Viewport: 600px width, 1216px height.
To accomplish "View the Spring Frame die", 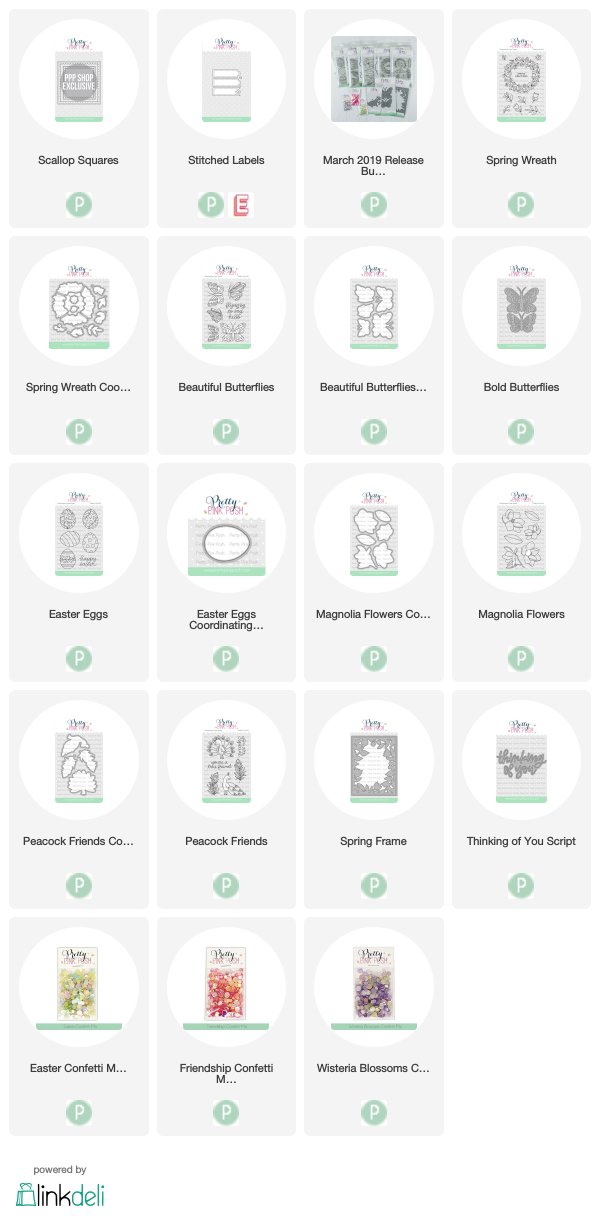I will tap(374, 799).
